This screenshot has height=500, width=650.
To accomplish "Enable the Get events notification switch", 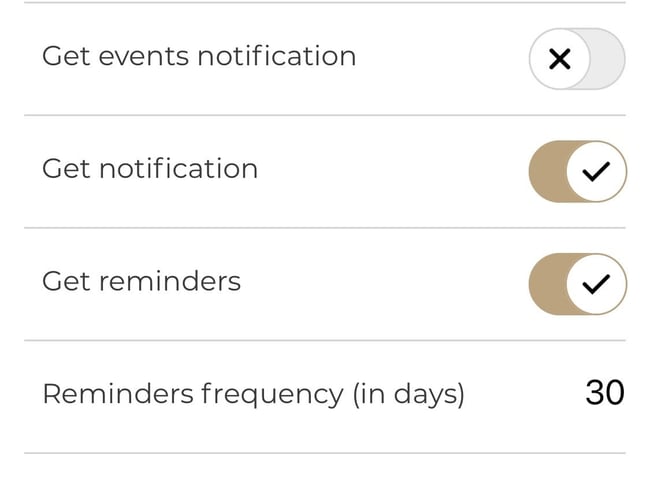I will (x=577, y=59).
